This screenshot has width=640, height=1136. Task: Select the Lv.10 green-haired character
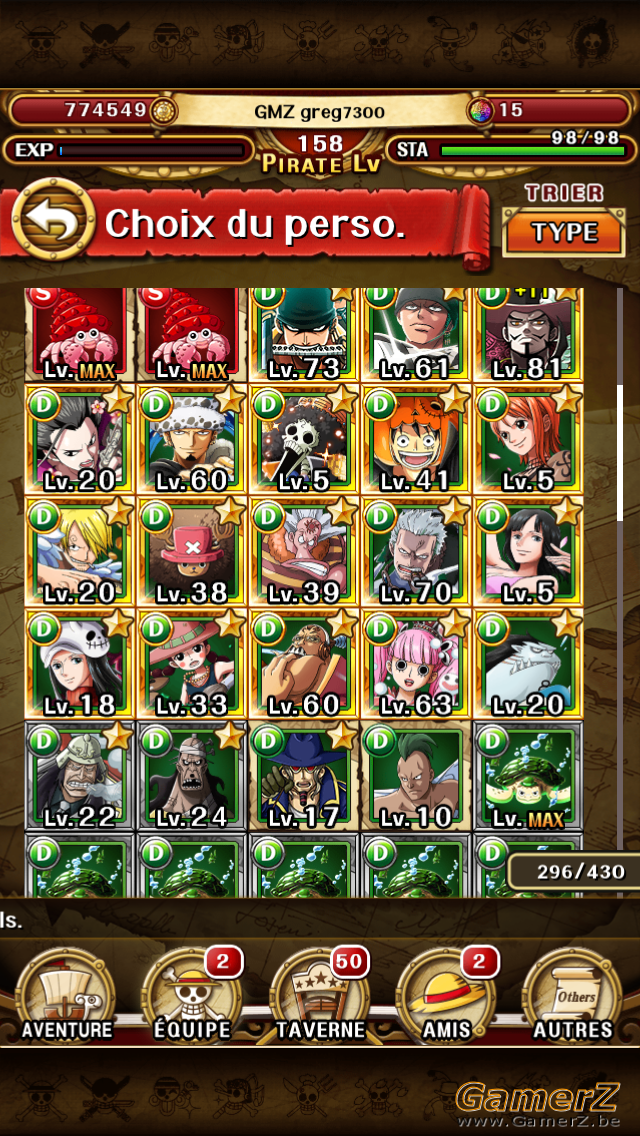pos(416,776)
